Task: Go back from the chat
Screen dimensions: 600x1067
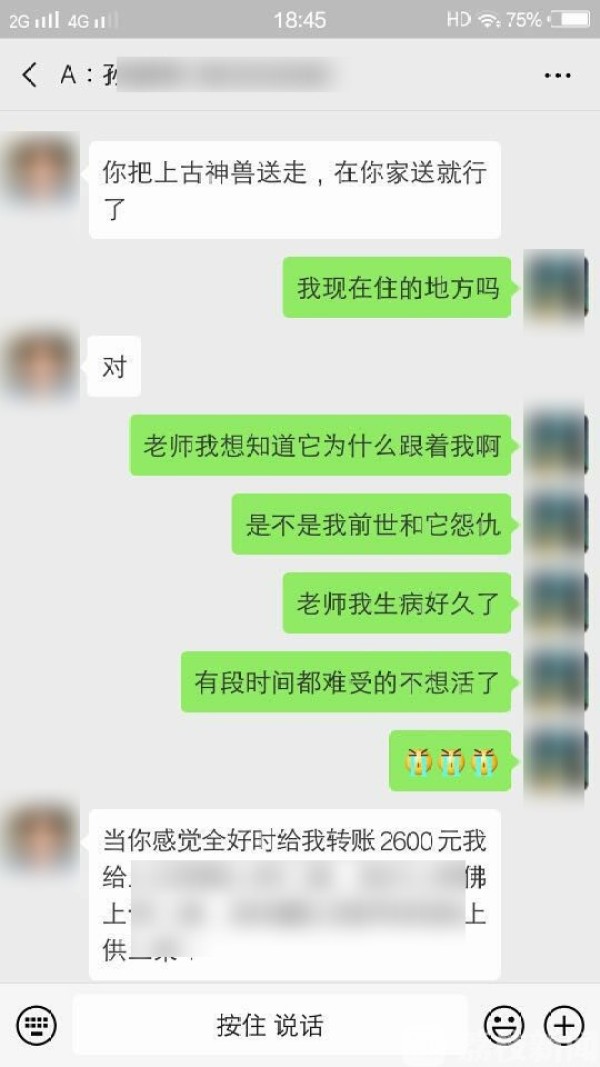Action: [30, 75]
